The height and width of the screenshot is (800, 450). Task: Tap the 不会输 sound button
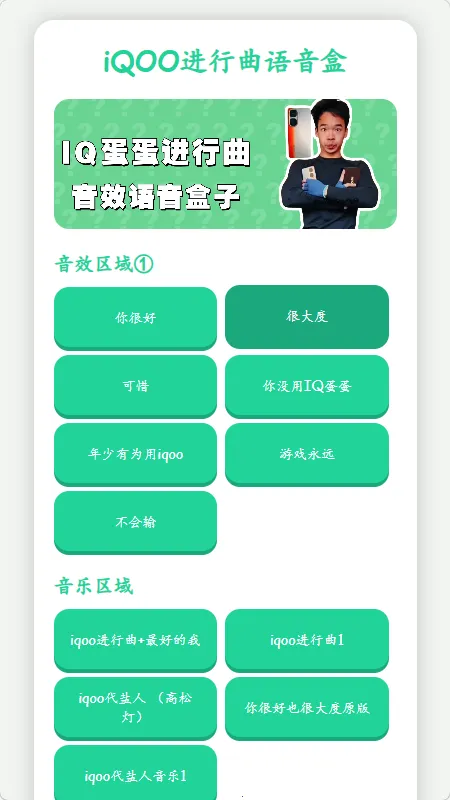135,522
